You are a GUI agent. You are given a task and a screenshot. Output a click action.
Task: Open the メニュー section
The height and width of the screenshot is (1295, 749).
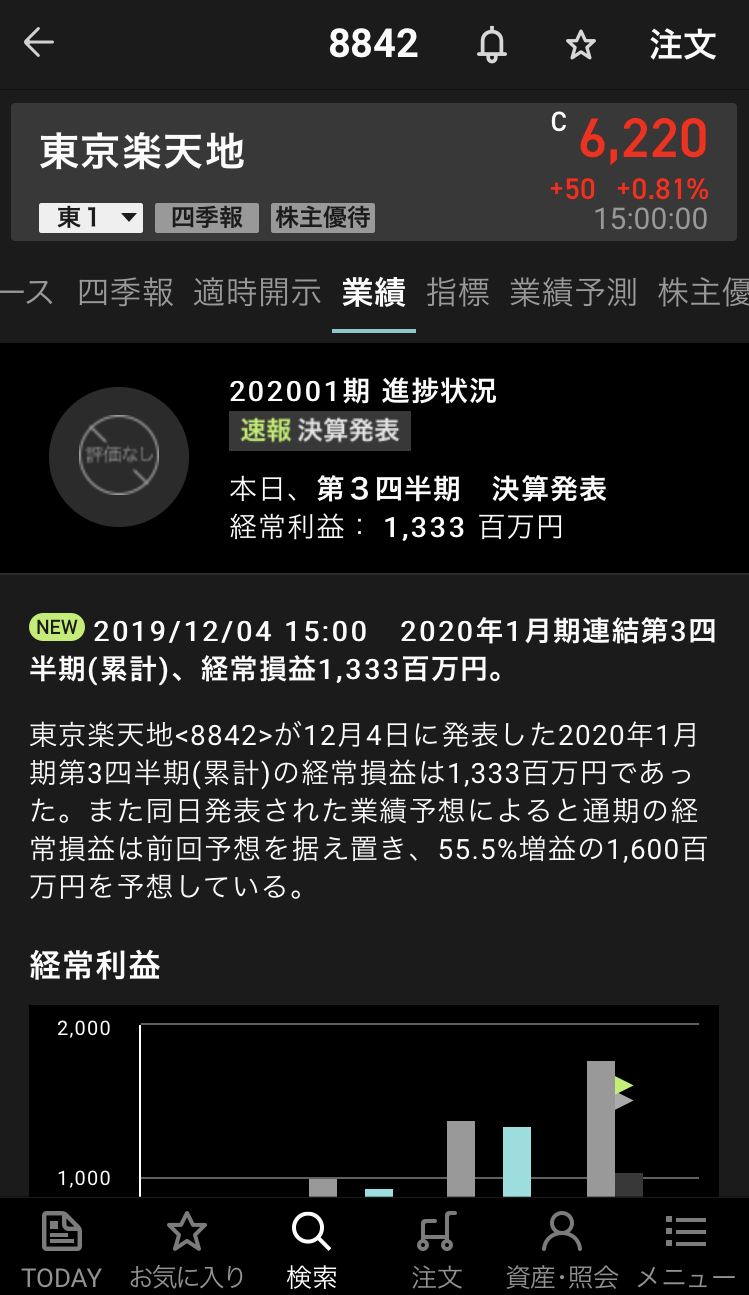coord(686,1248)
